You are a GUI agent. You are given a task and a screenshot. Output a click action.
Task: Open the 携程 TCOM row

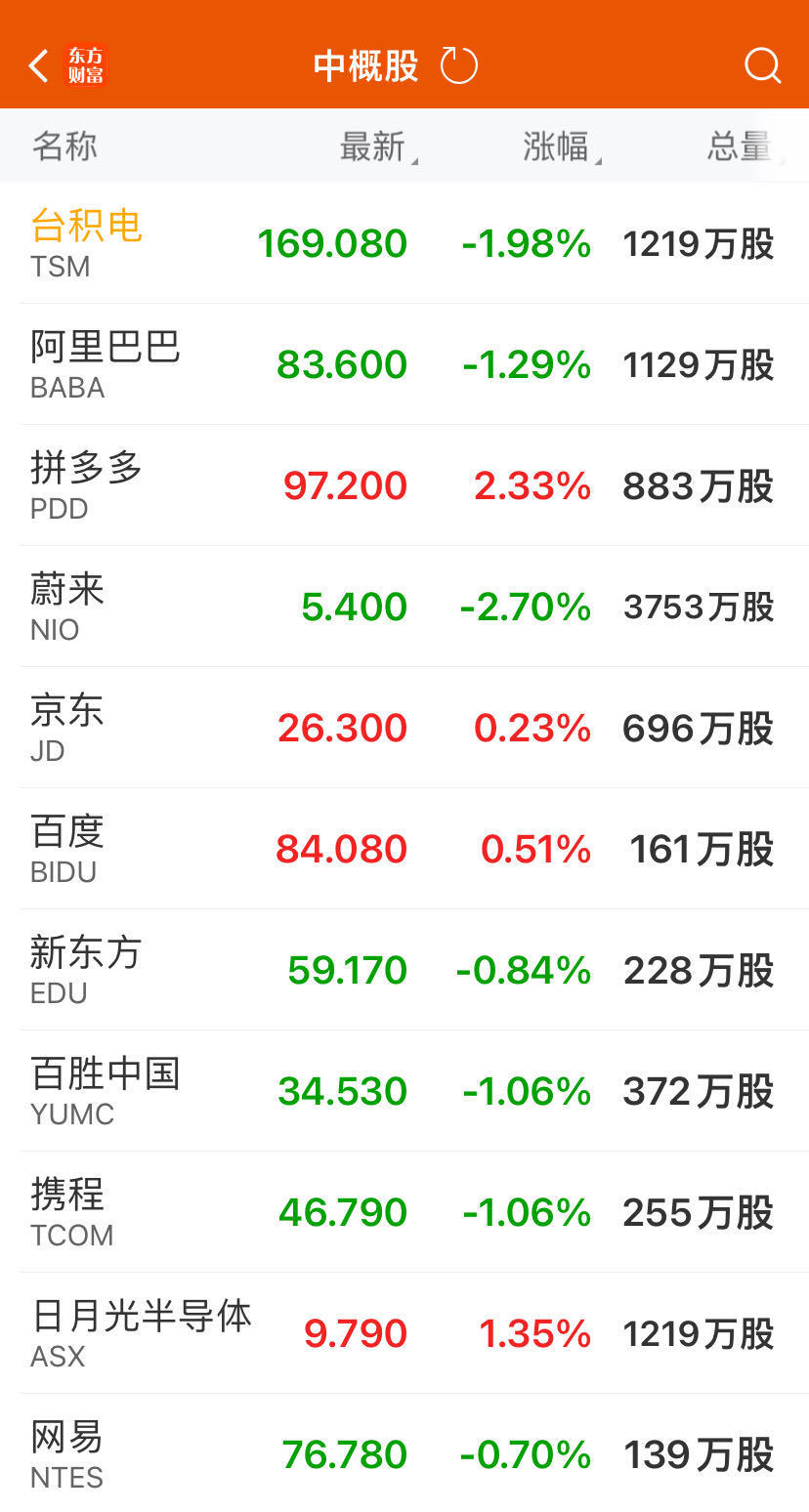[404, 1212]
